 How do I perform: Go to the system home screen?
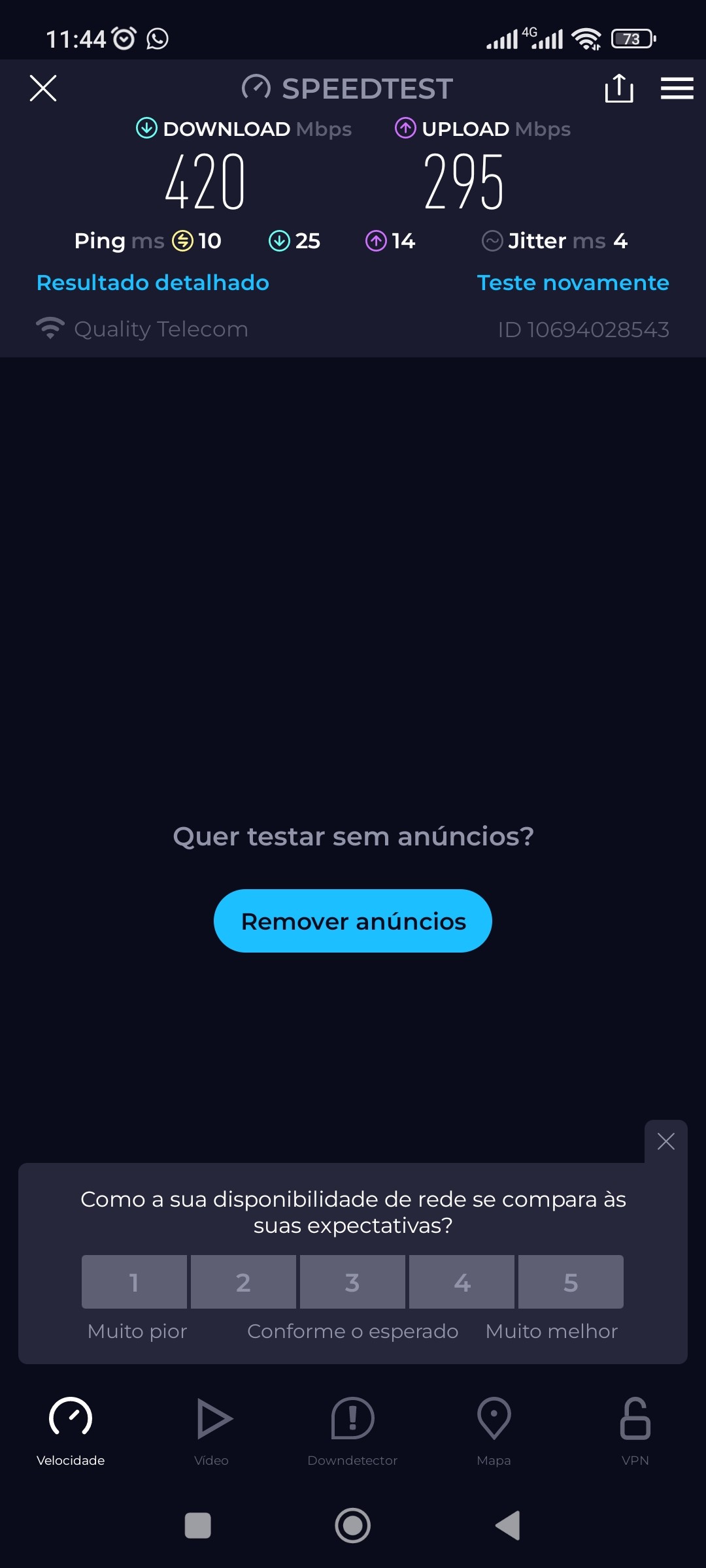click(353, 1526)
